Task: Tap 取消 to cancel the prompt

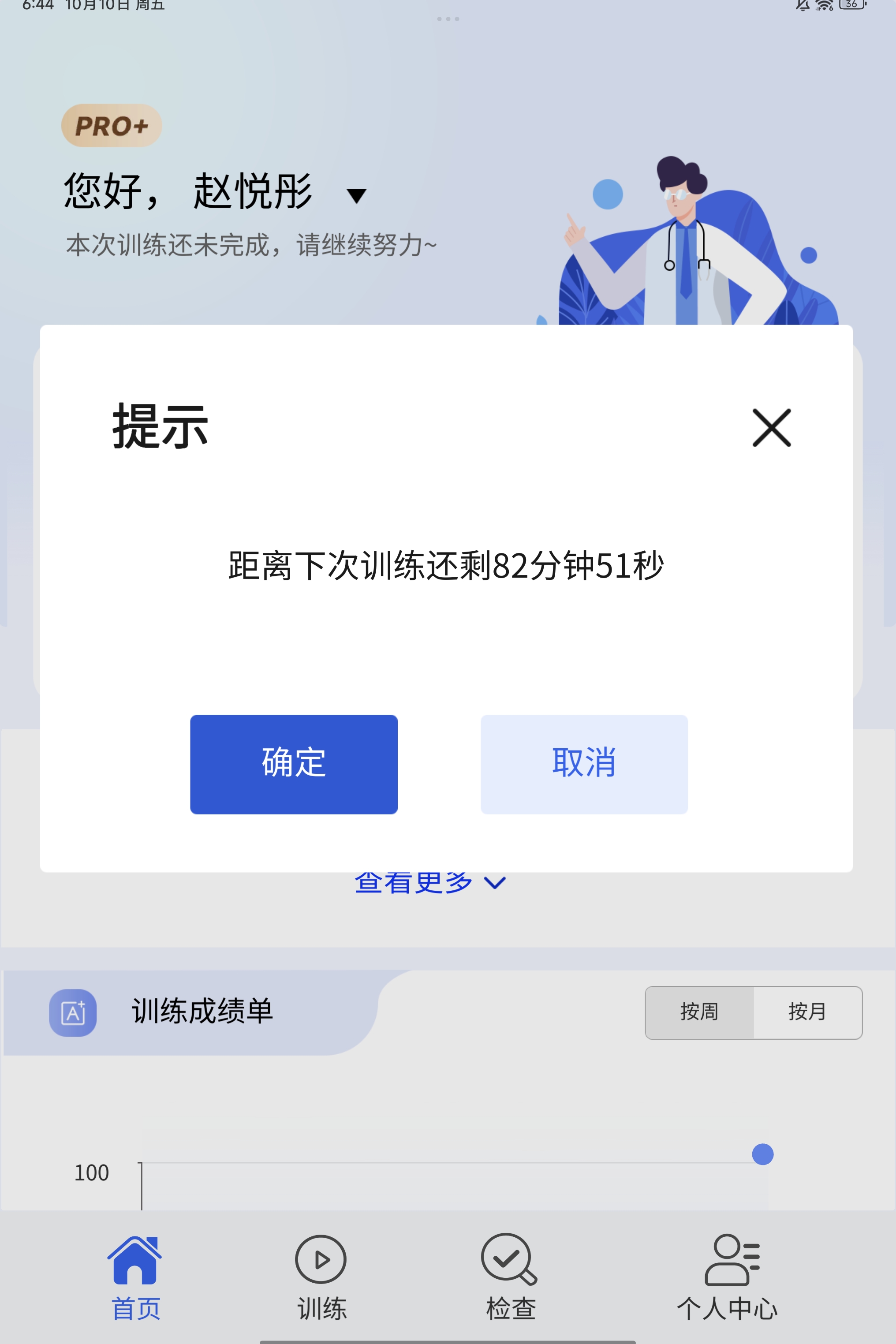Action: 583,764
